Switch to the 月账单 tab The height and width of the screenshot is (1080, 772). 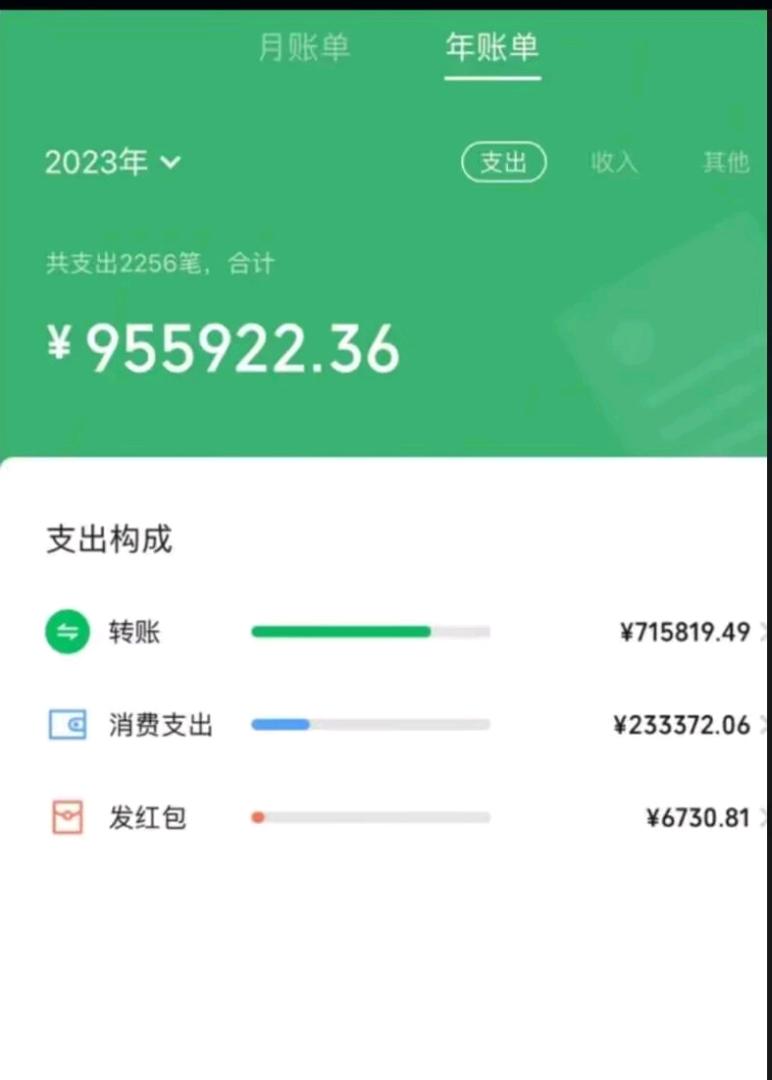(x=304, y=47)
